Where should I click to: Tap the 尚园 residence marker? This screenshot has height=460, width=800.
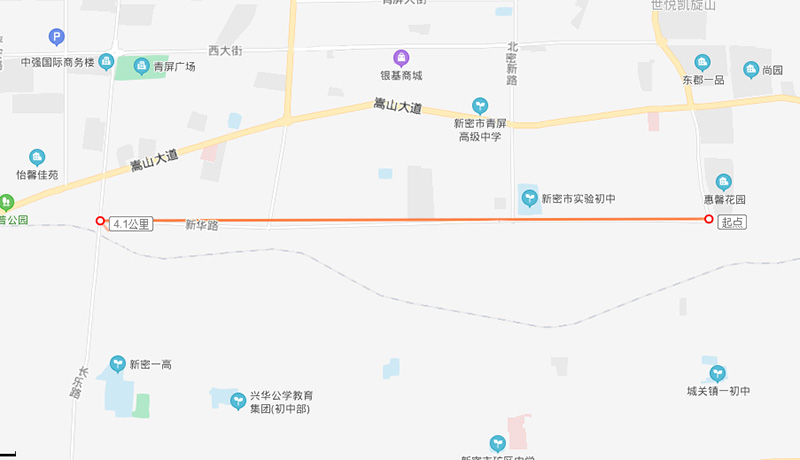(x=751, y=69)
